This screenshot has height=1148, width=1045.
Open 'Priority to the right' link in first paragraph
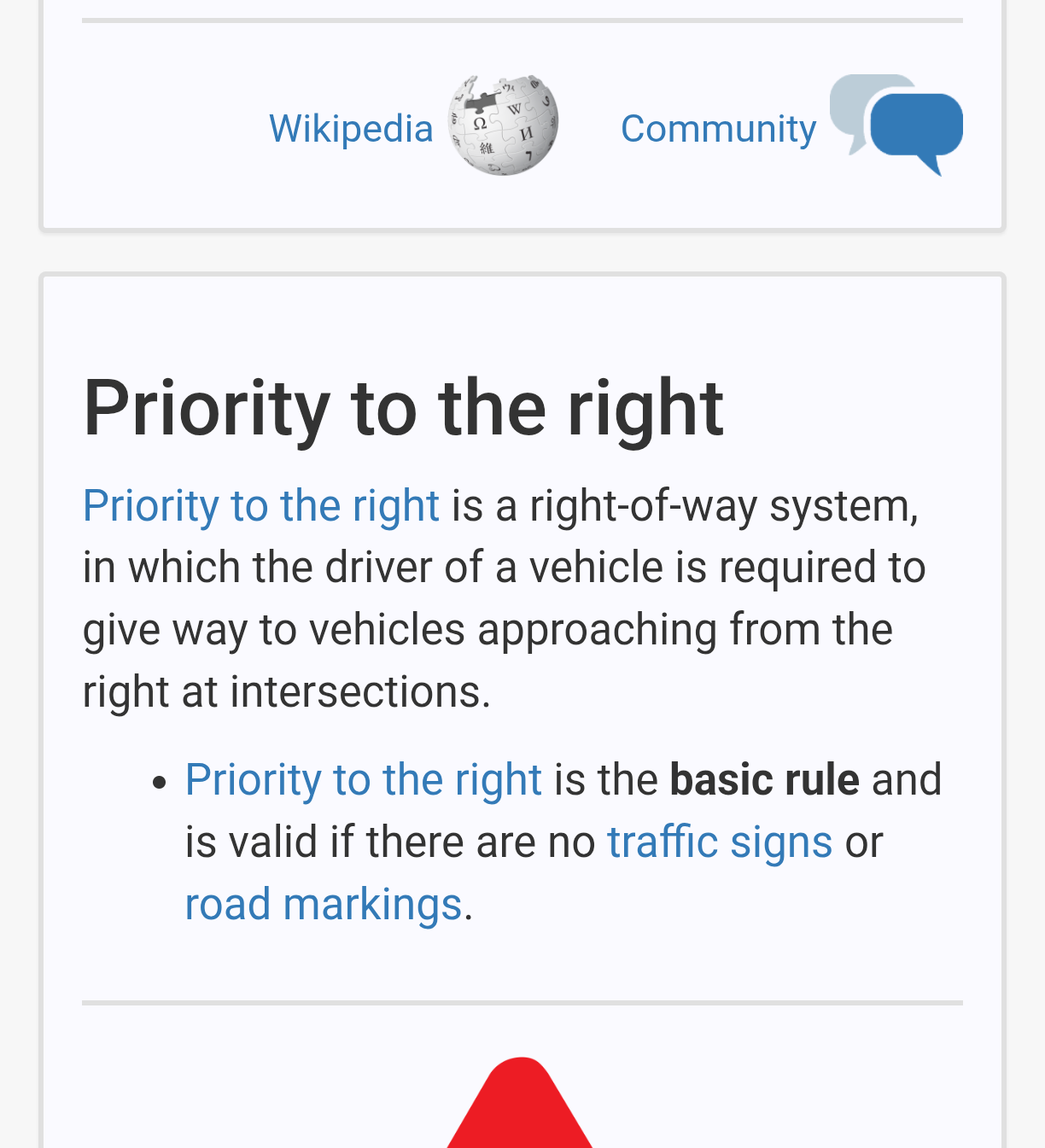[x=261, y=505]
